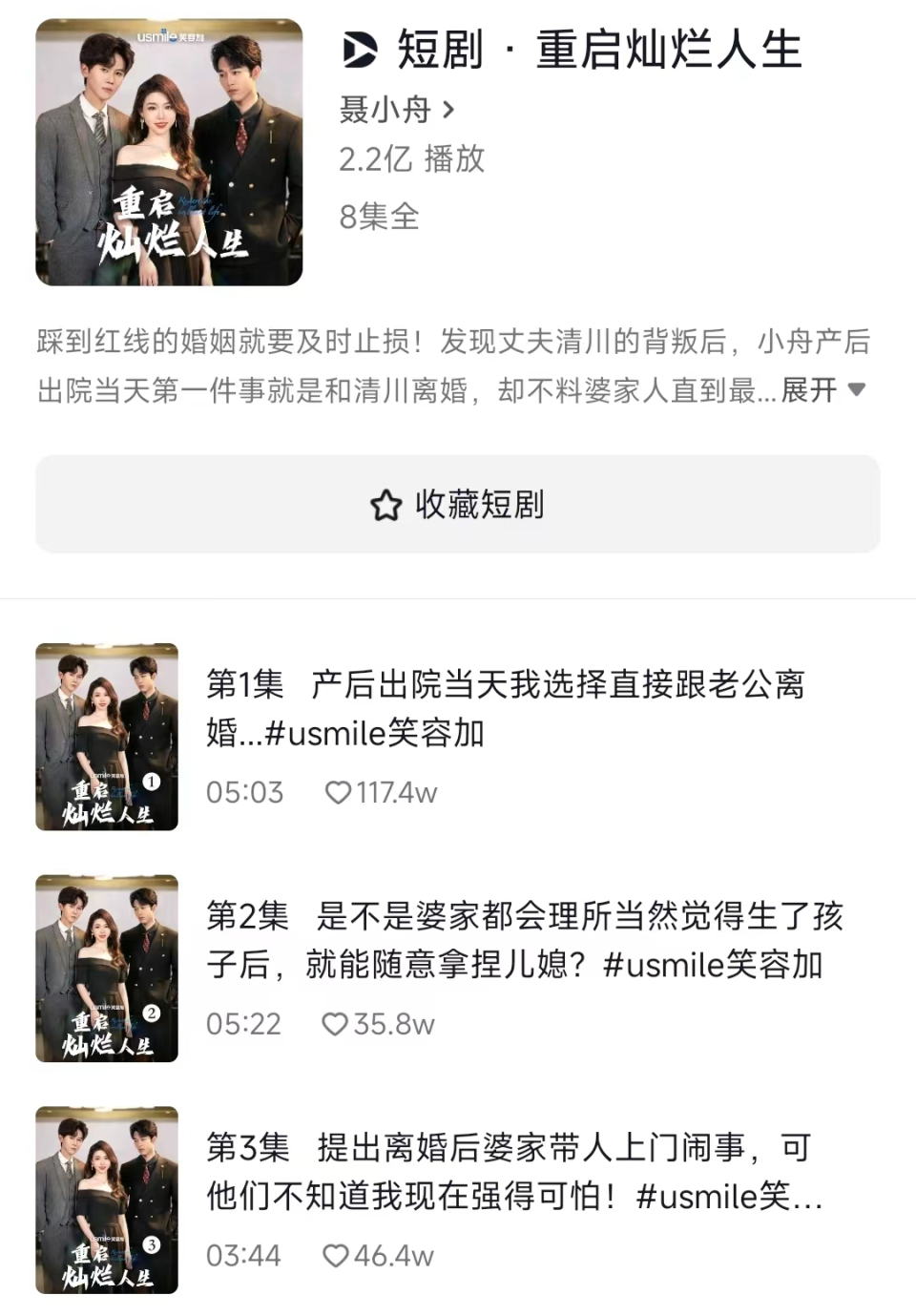916x1316 pixels.
Task: Open 聂小舟 profile via the chevron
Action: [x=448, y=109]
